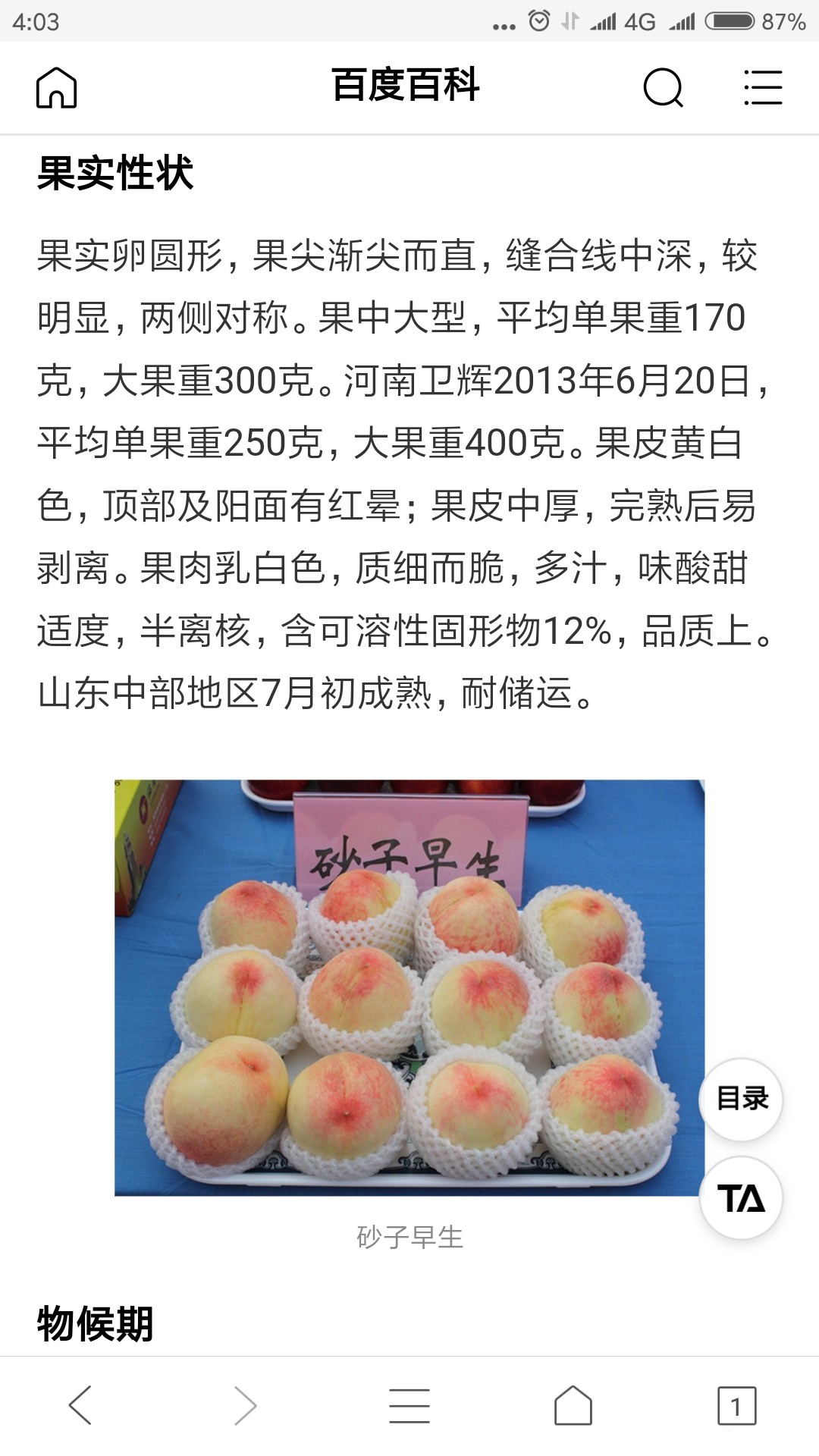Open the 砂子早生 peach photo
Viewport: 819px width, 1456px height.
(409, 987)
